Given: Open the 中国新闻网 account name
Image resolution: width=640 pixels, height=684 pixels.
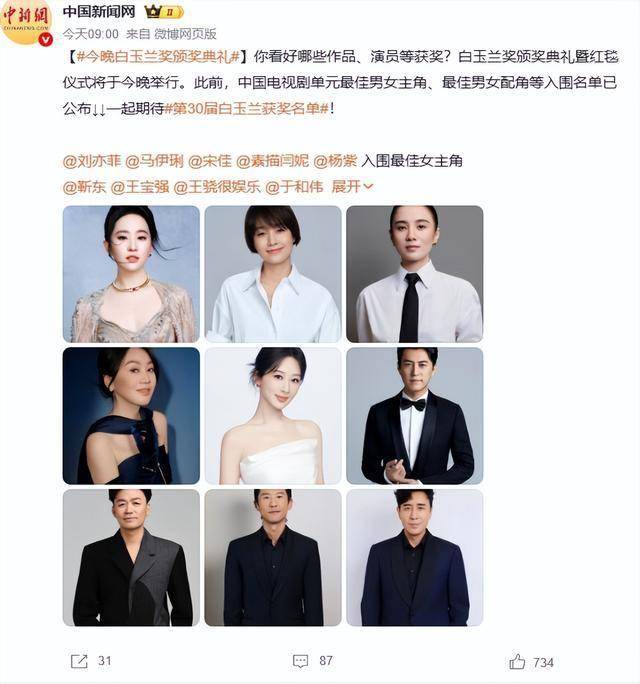Looking at the screenshot, I should click(98, 12).
